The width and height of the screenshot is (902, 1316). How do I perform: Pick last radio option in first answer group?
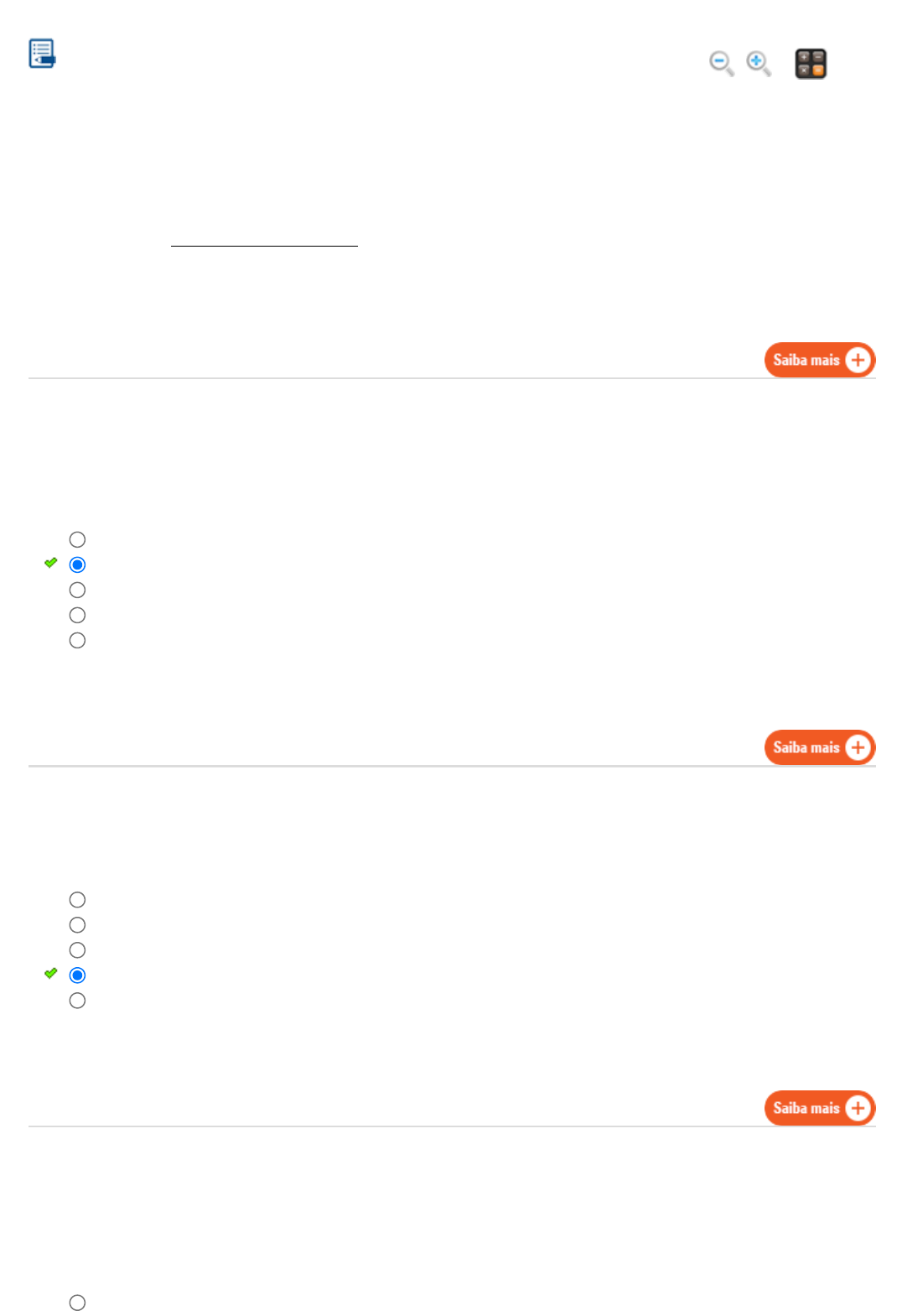click(77, 640)
